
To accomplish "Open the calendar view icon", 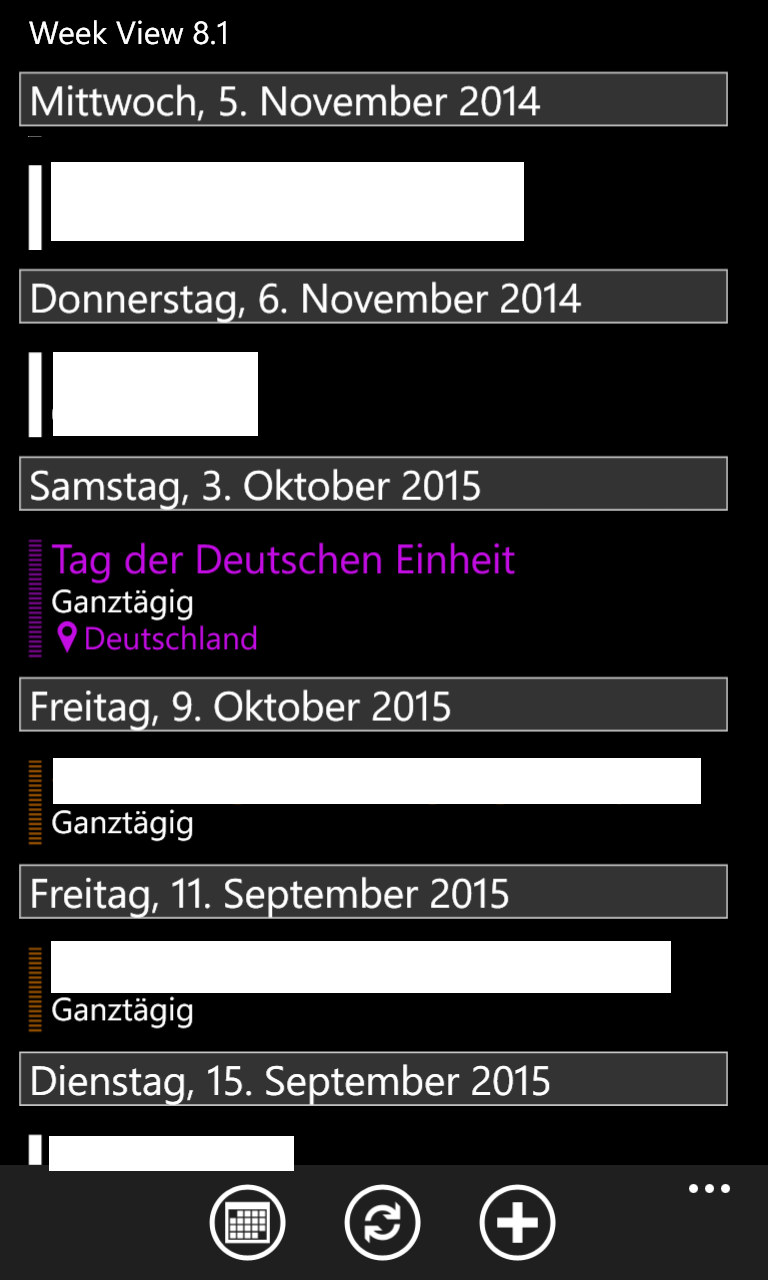I will tap(247, 1222).
